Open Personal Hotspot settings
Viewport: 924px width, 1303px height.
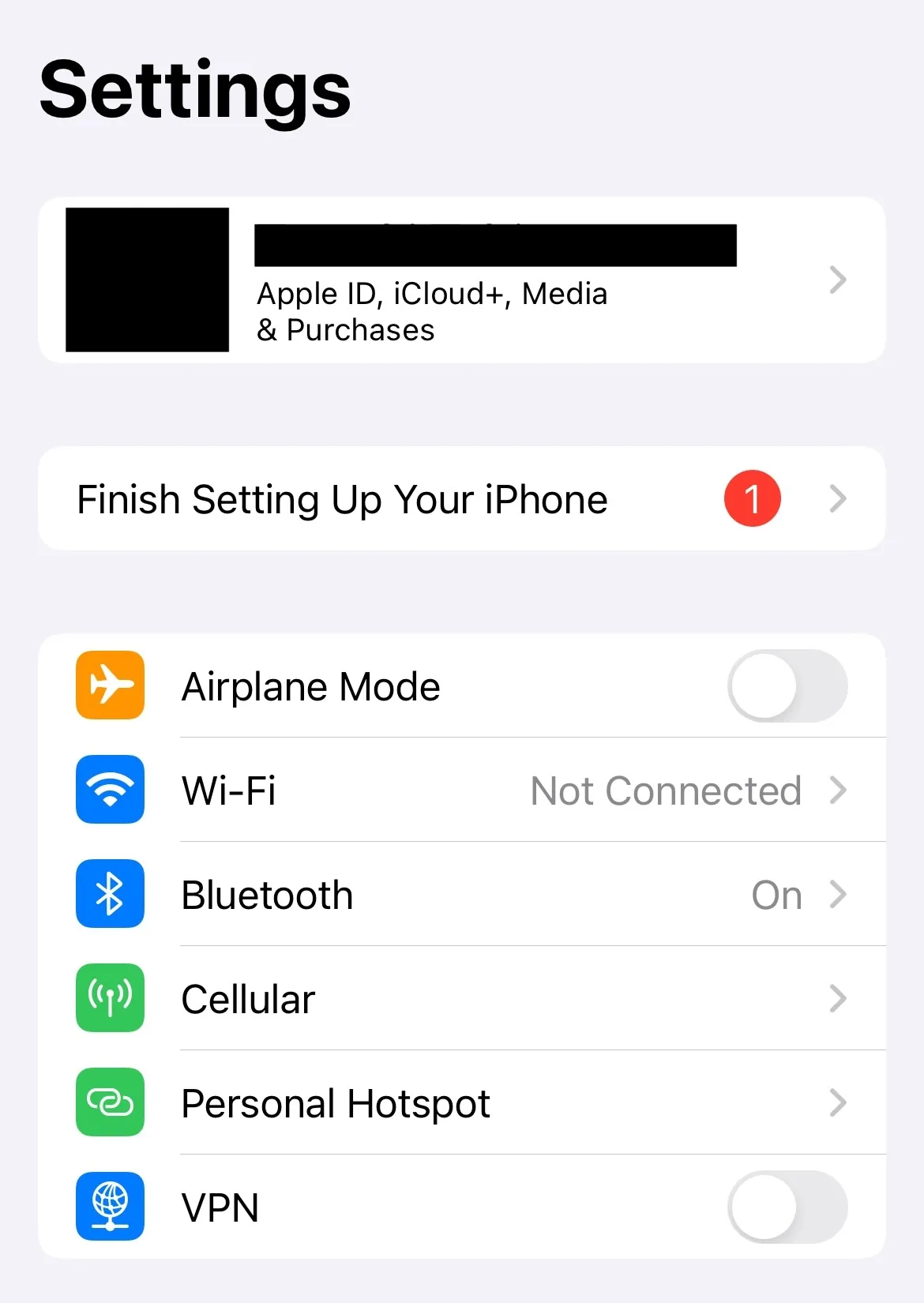pos(461,1103)
